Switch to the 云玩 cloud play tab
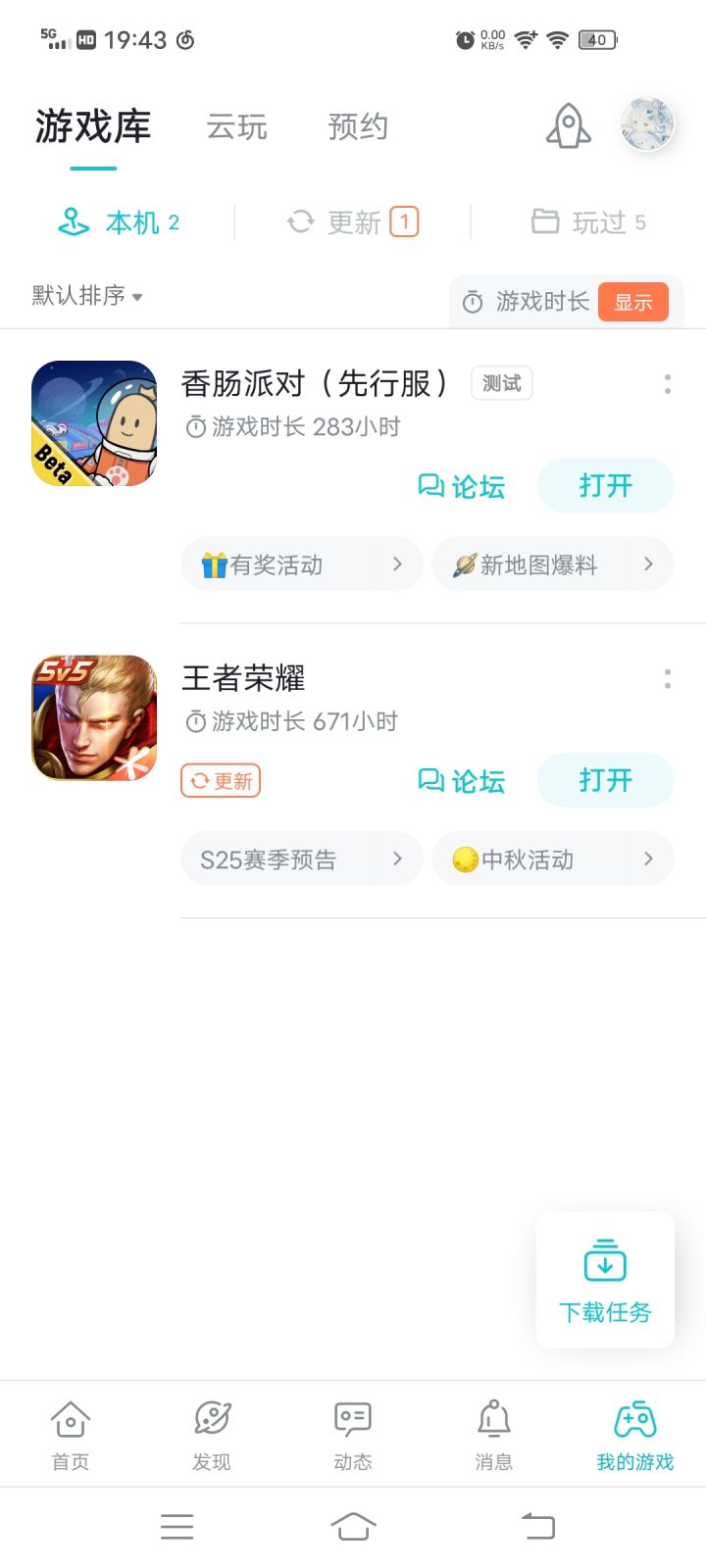This screenshot has height=1568, width=706. click(236, 126)
